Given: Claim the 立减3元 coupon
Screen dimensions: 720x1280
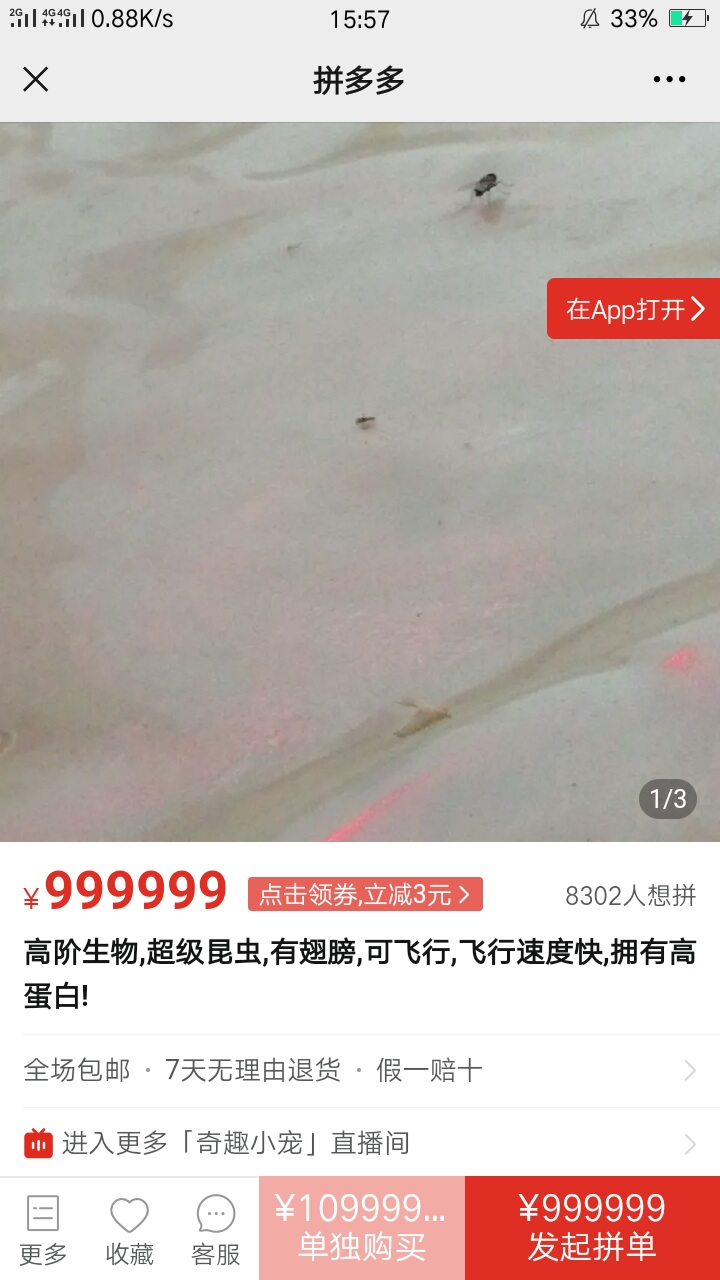Looking at the screenshot, I should point(365,894).
